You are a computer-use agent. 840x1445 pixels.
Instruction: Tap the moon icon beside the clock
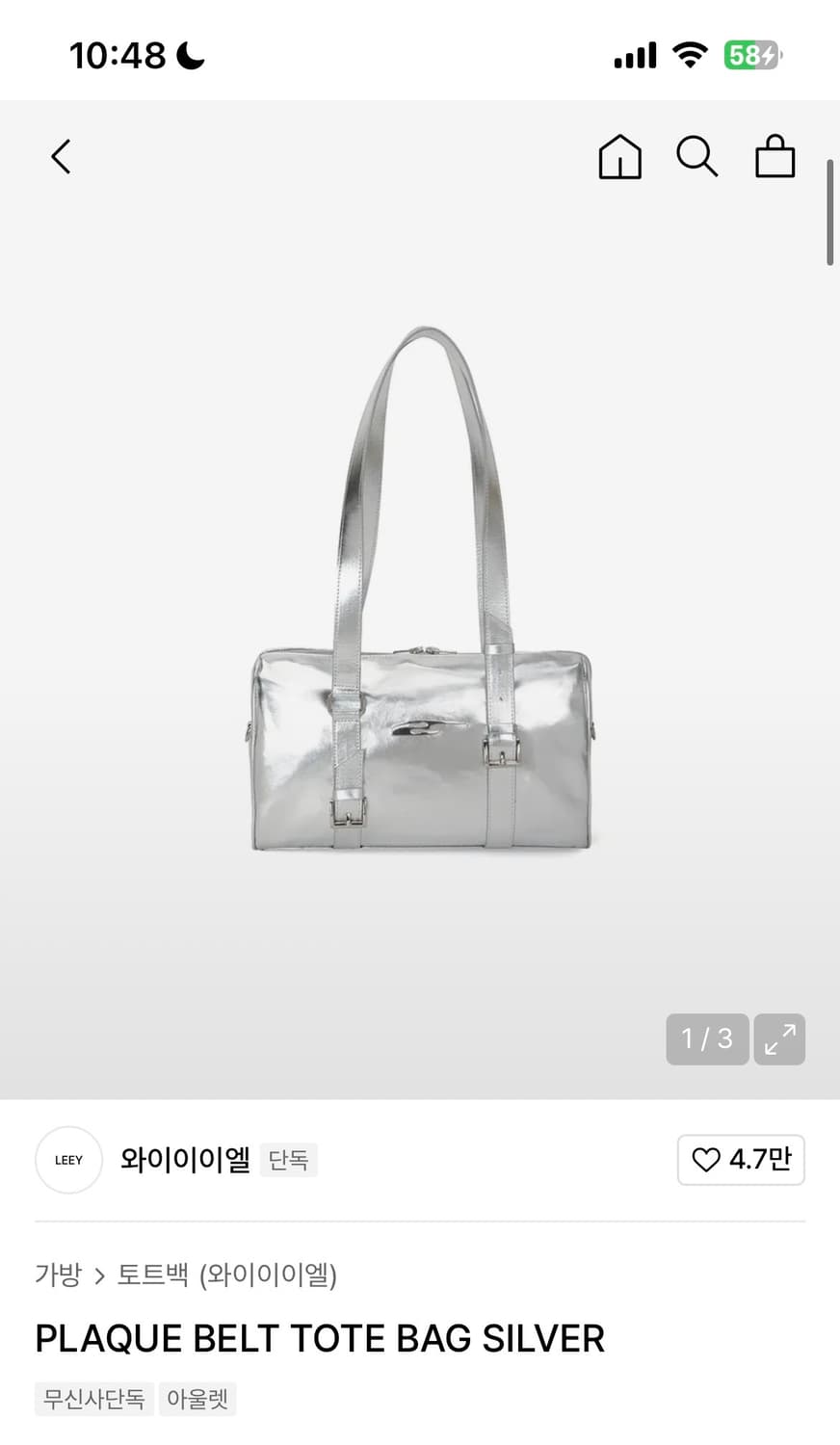tap(189, 55)
